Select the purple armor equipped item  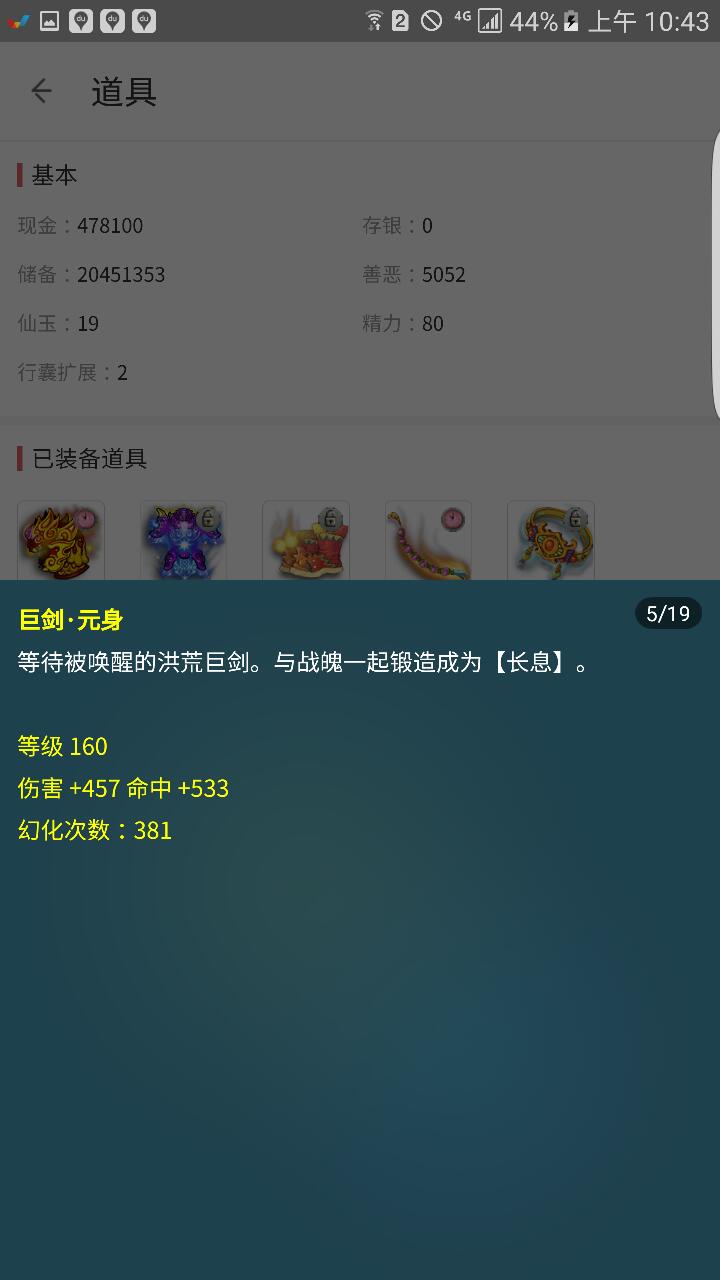pos(184,541)
